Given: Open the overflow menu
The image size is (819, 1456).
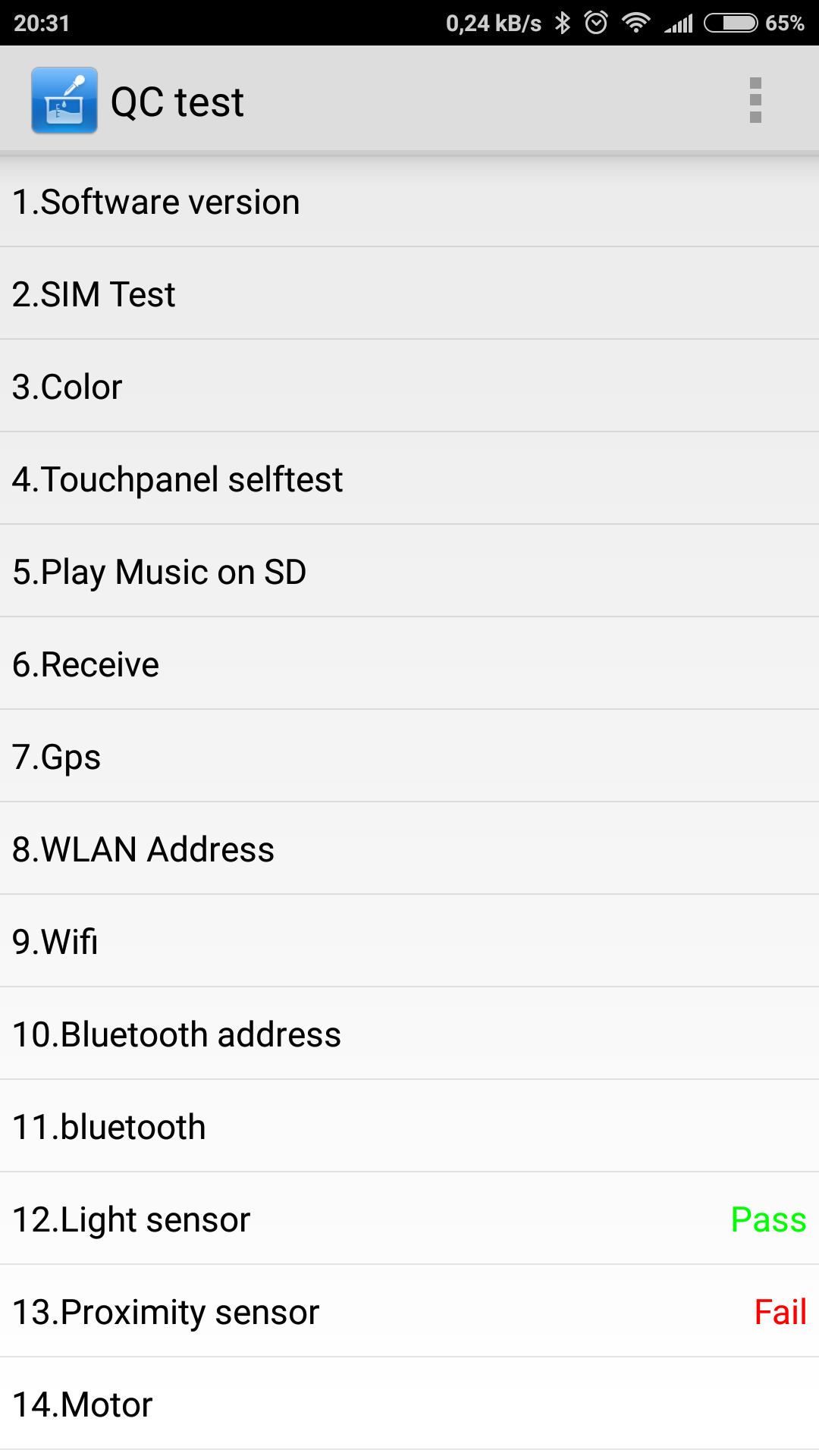Looking at the screenshot, I should (x=755, y=100).
